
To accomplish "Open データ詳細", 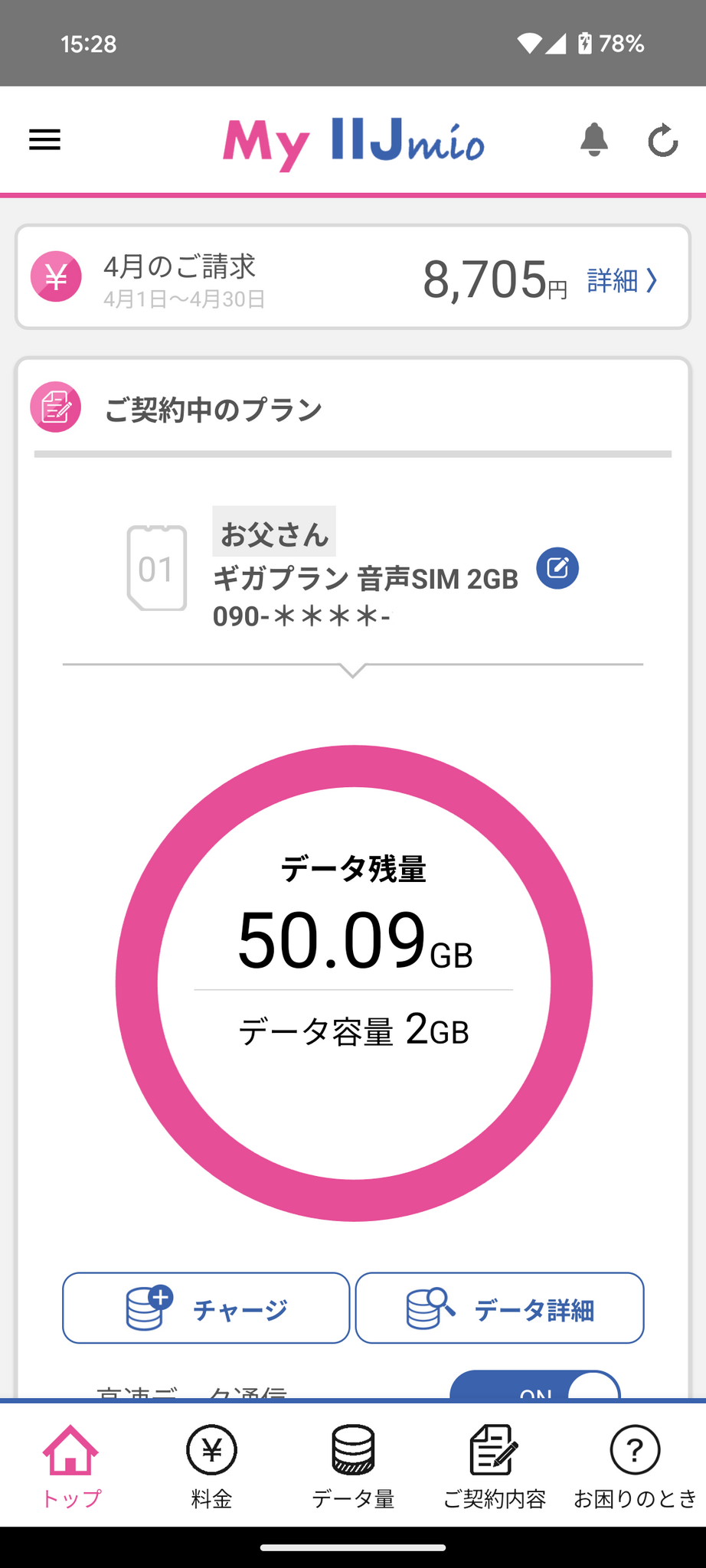I will (499, 1308).
